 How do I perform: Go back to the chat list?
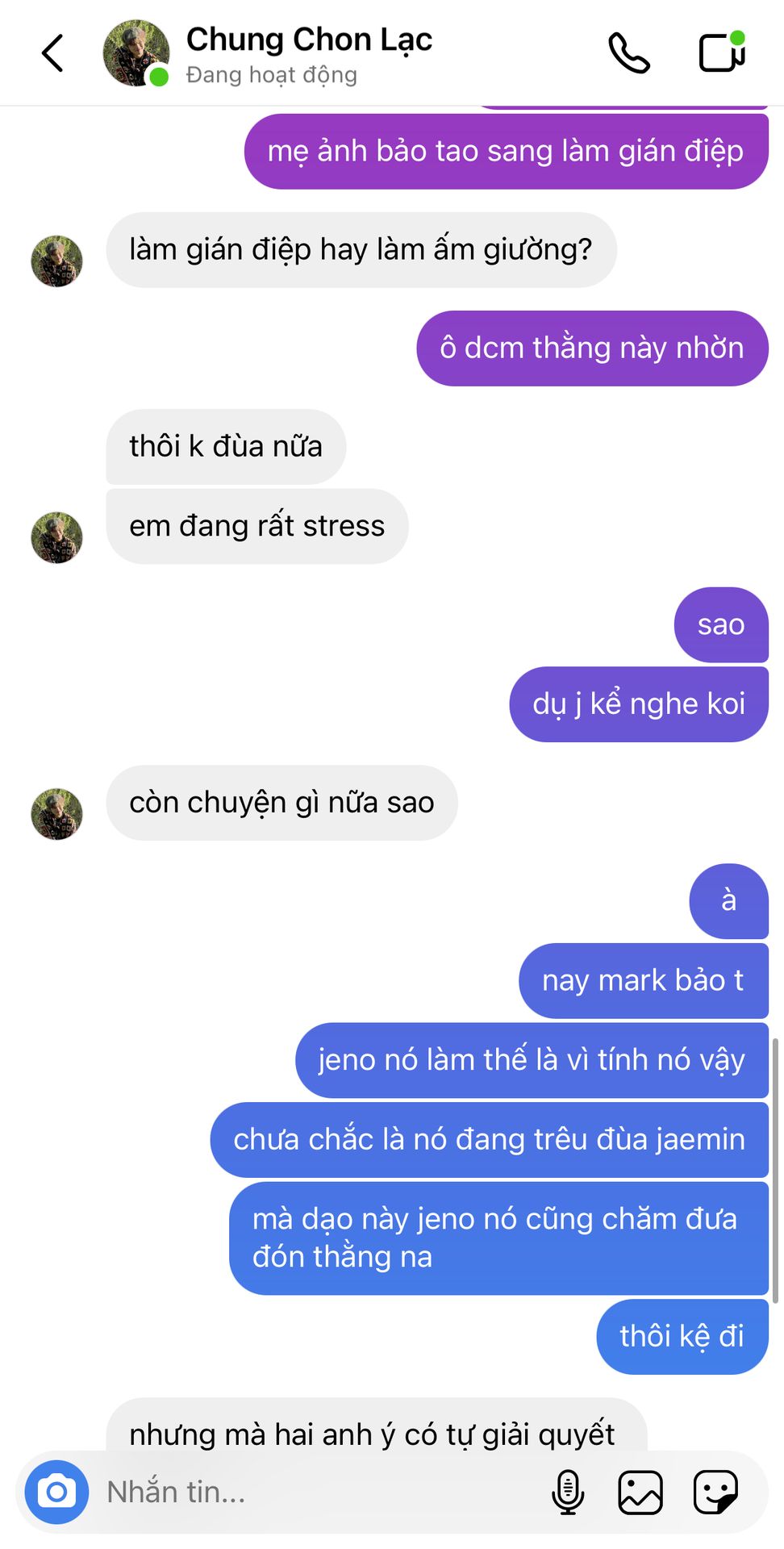click(52, 53)
